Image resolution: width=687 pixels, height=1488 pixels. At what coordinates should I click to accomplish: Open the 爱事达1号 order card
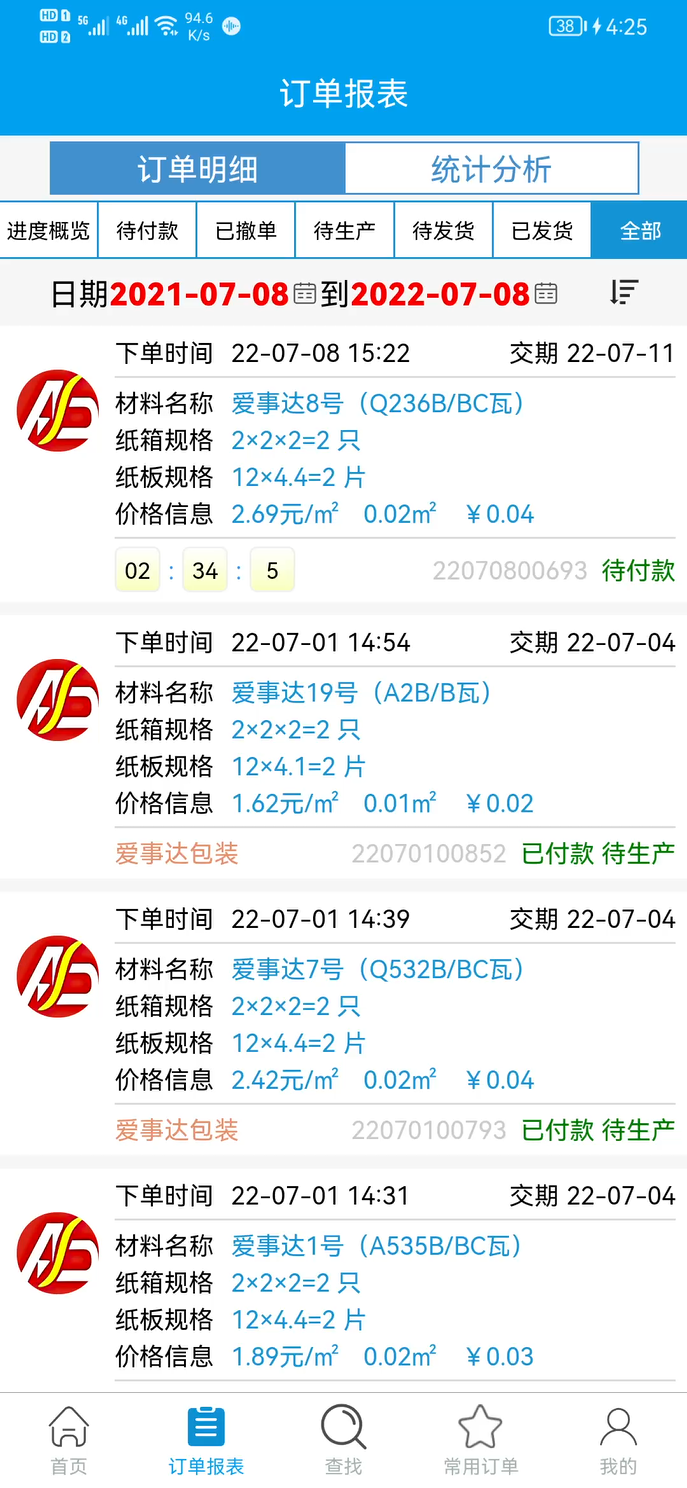343,1280
